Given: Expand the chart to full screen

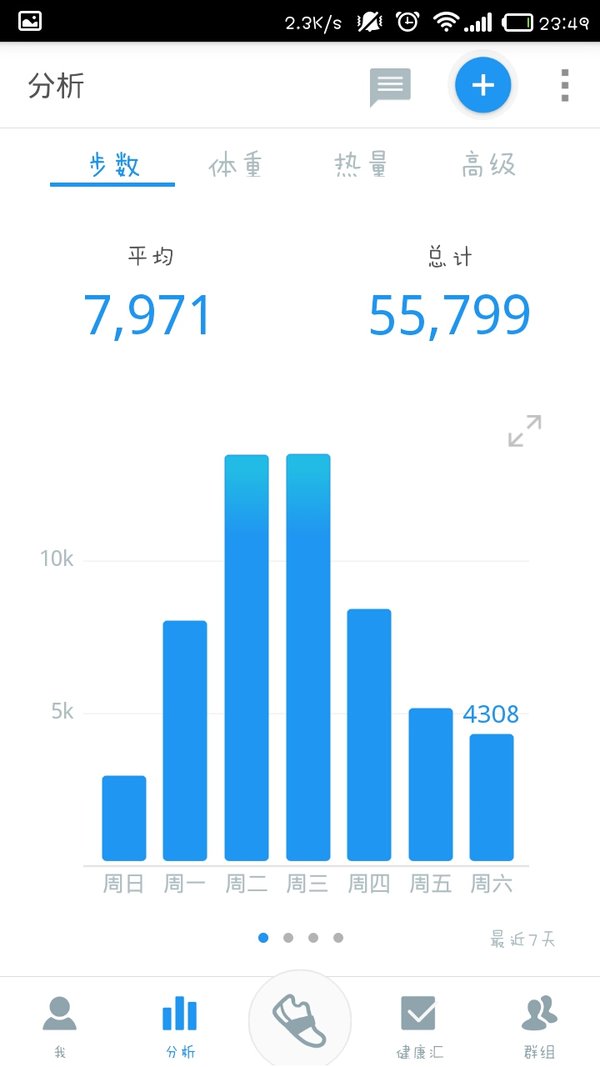Looking at the screenshot, I should [x=524, y=431].
